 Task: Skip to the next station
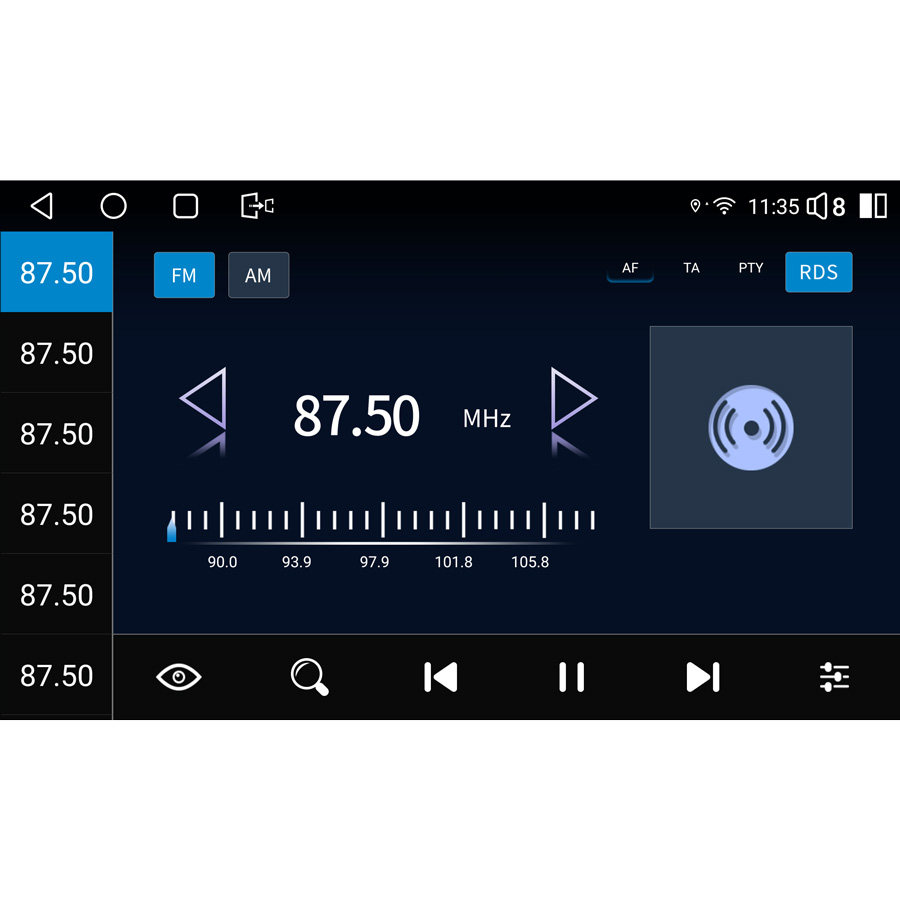click(x=702, y=677)
